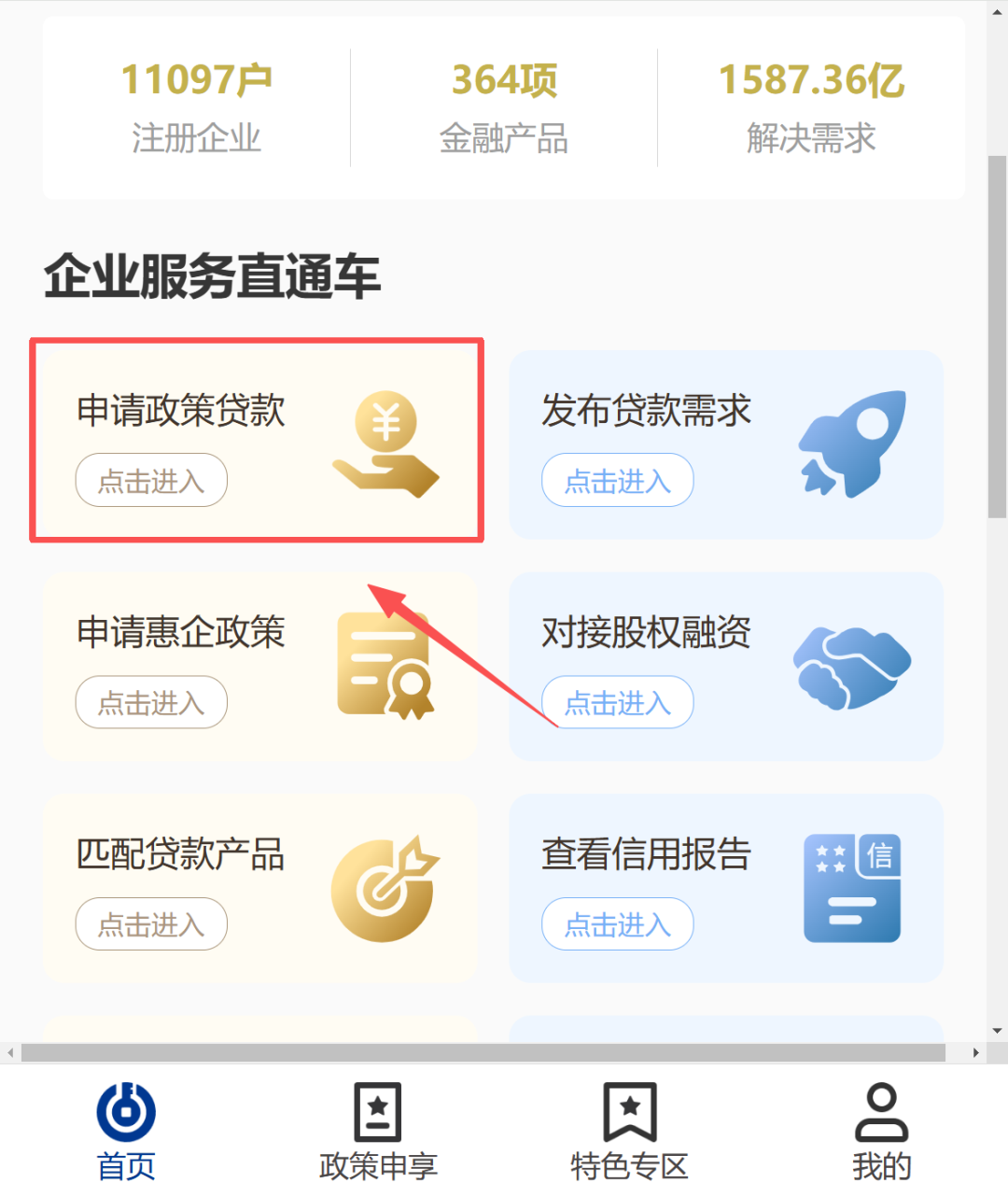1008x1197 pixels.
Task: Enter the 申请惠企政策 service
Action: click(x=151, y=702)
